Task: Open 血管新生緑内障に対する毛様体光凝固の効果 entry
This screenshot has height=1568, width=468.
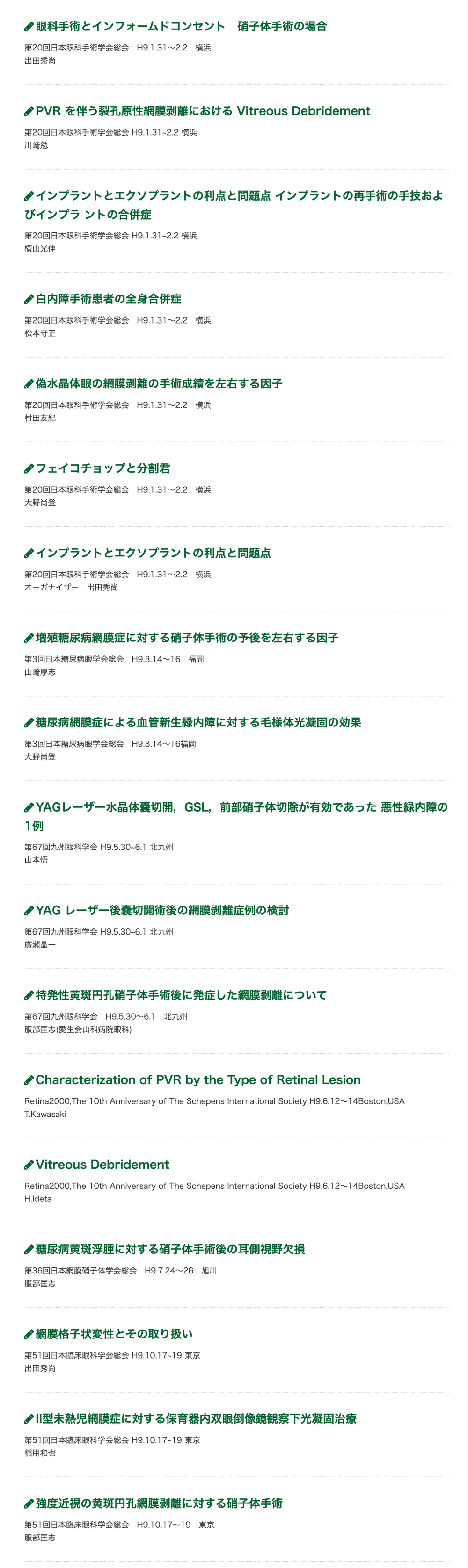Action: [x=198, y=722]
